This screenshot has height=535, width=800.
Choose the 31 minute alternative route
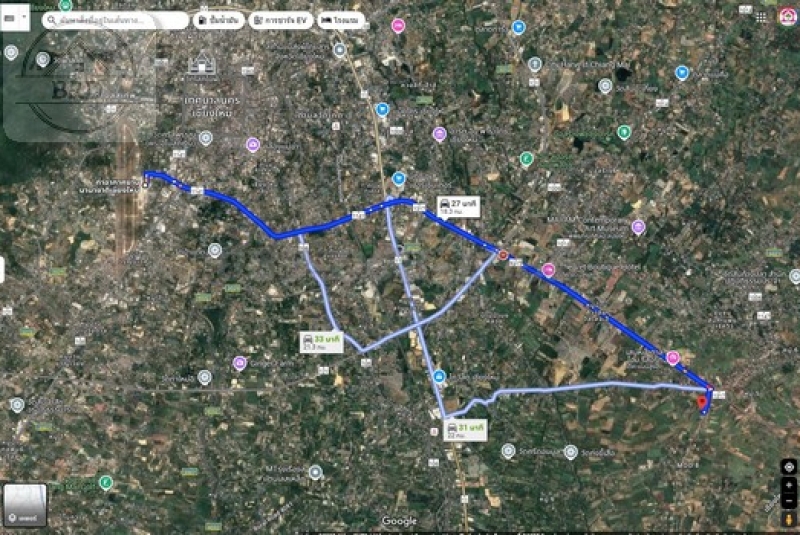click(465, 430)
